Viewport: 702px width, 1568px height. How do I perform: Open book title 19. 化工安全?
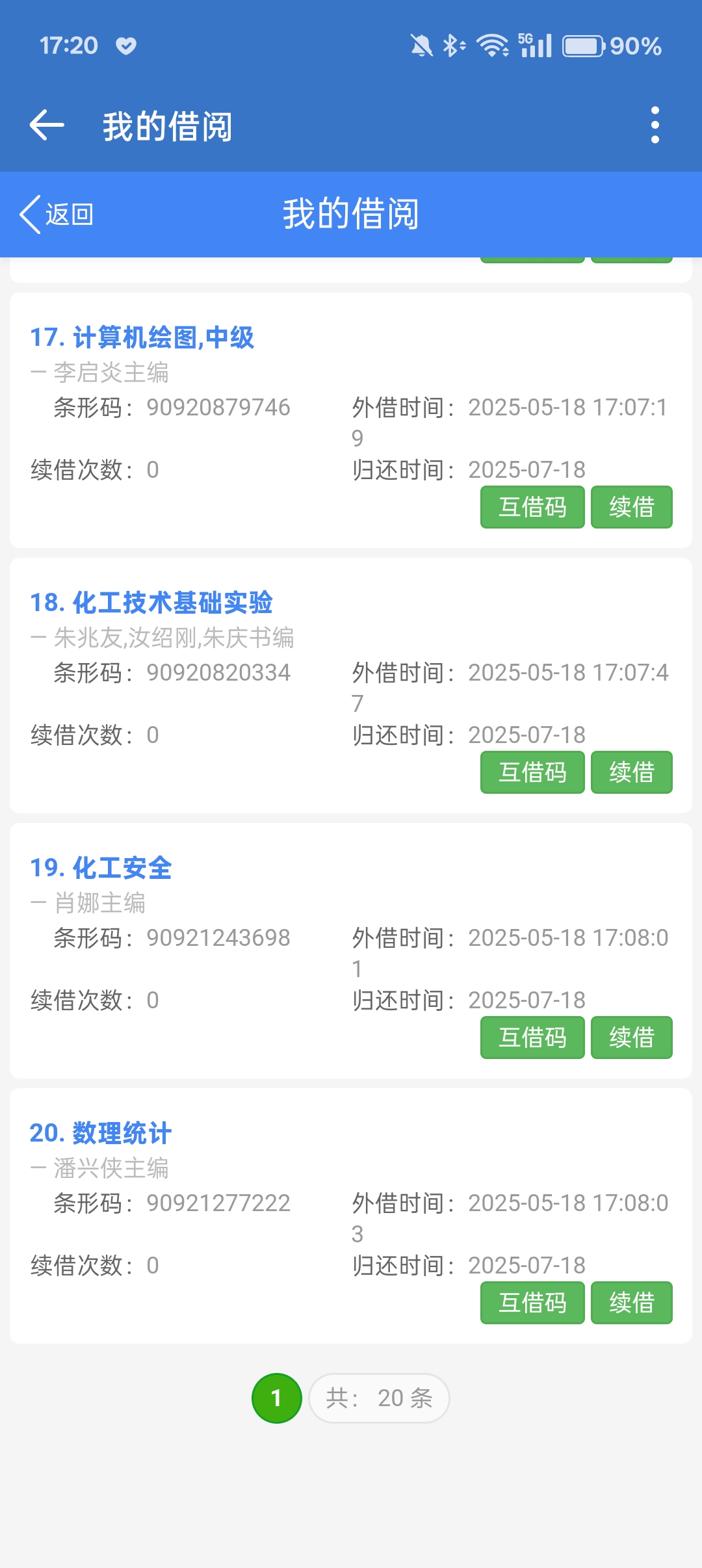[x=101, y=868]
